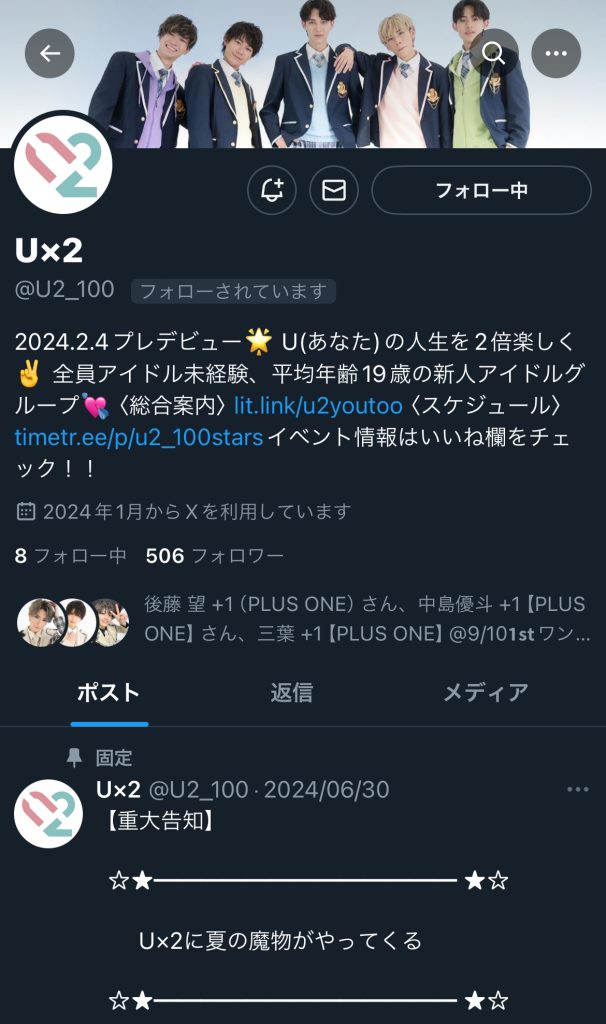The width and height of the screenshot is (606, 1024).
Task: Open the pinned post's more options
Action: pyautogui.click(x=578, y=789)
